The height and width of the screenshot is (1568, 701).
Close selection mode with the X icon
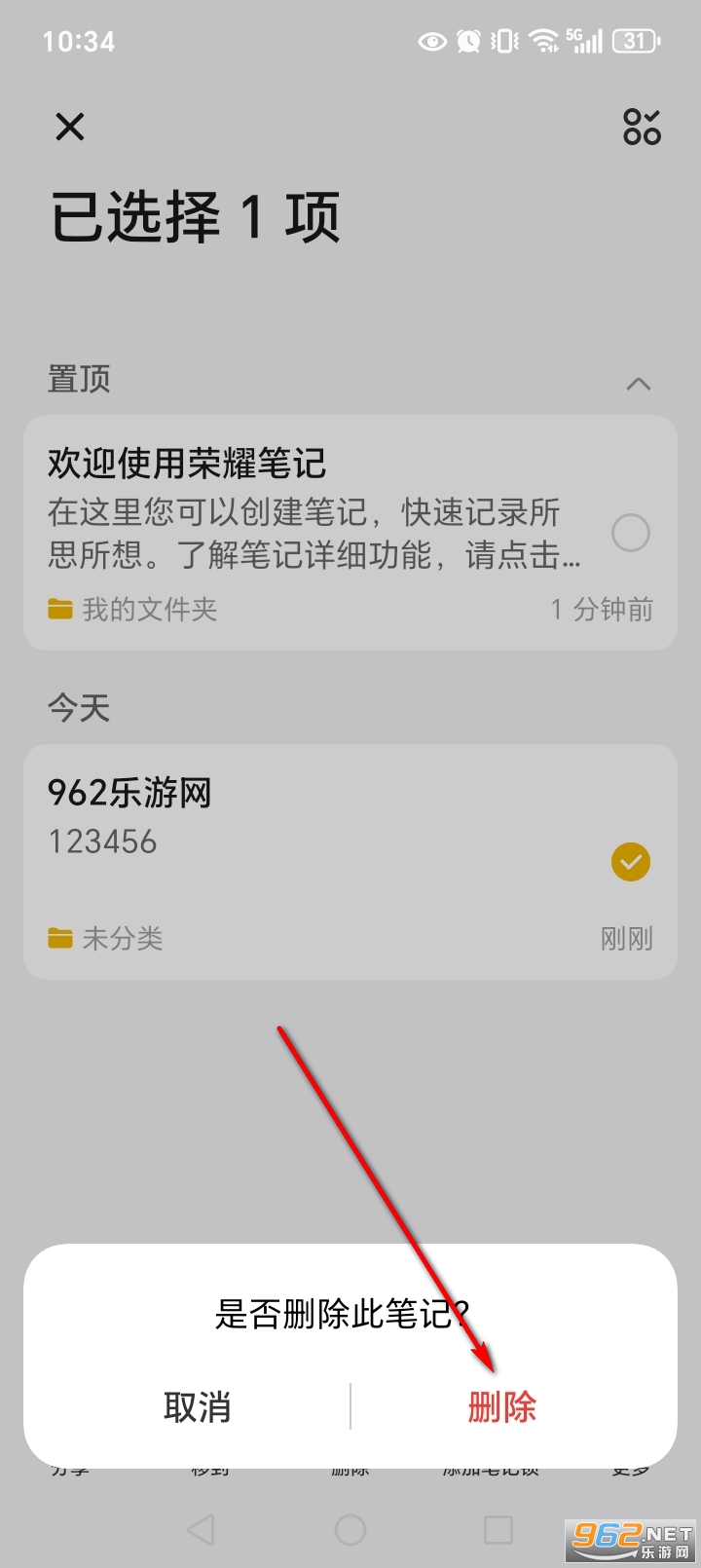tap(70, 127)
